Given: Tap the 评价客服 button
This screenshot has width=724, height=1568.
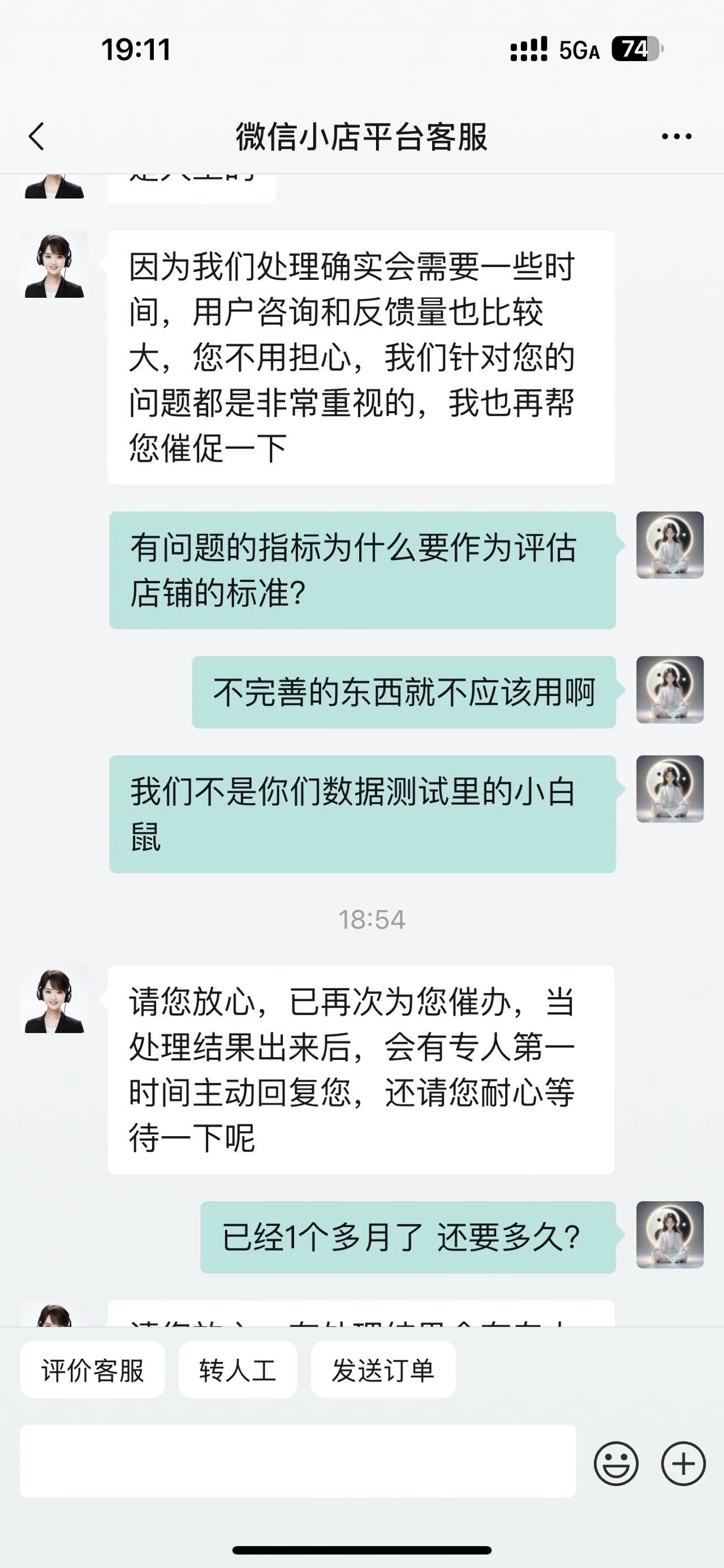Looking at the screenshot, I should pyautogui.click(x=93, y=1371).
